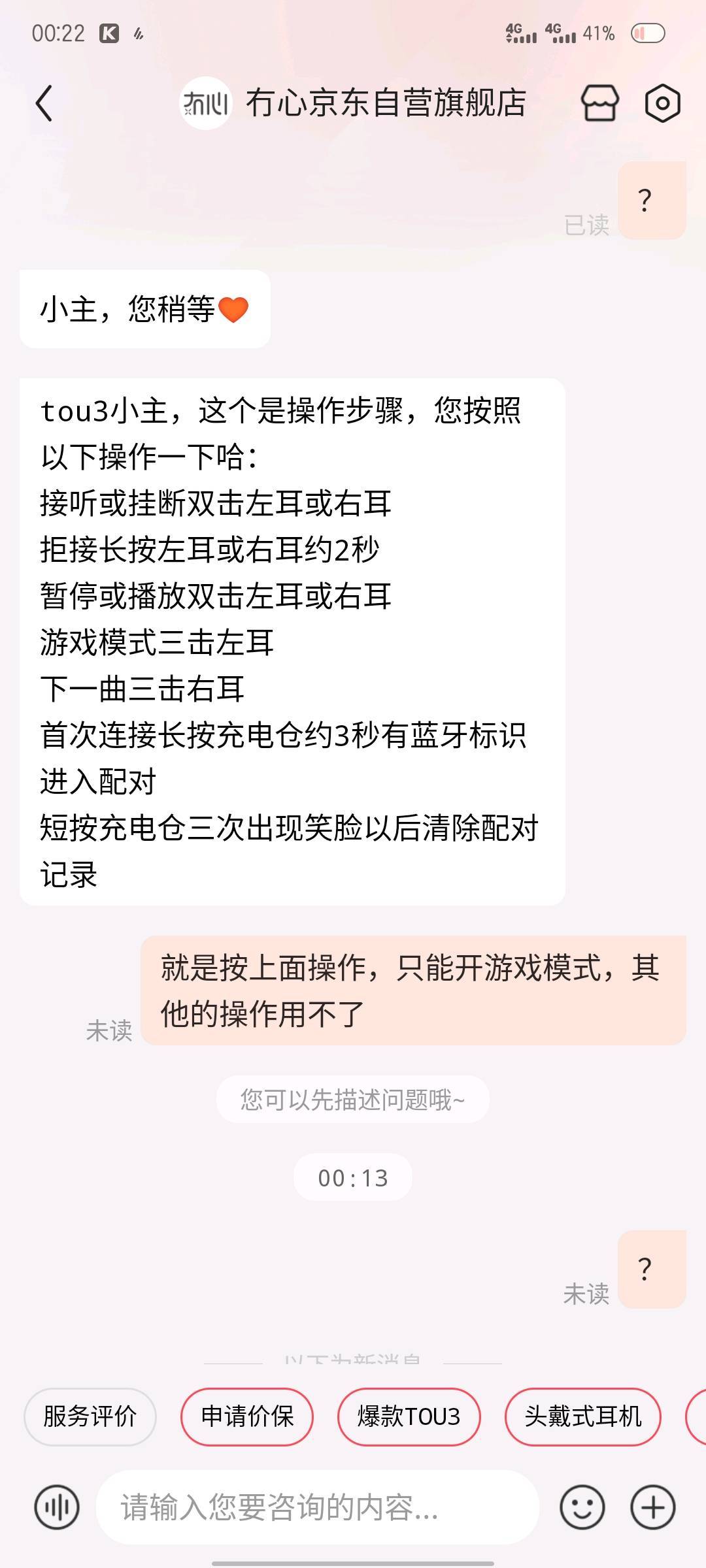Screen dimensions: 706x1568
Task: Open the store page icon
Action: (599, 103)
